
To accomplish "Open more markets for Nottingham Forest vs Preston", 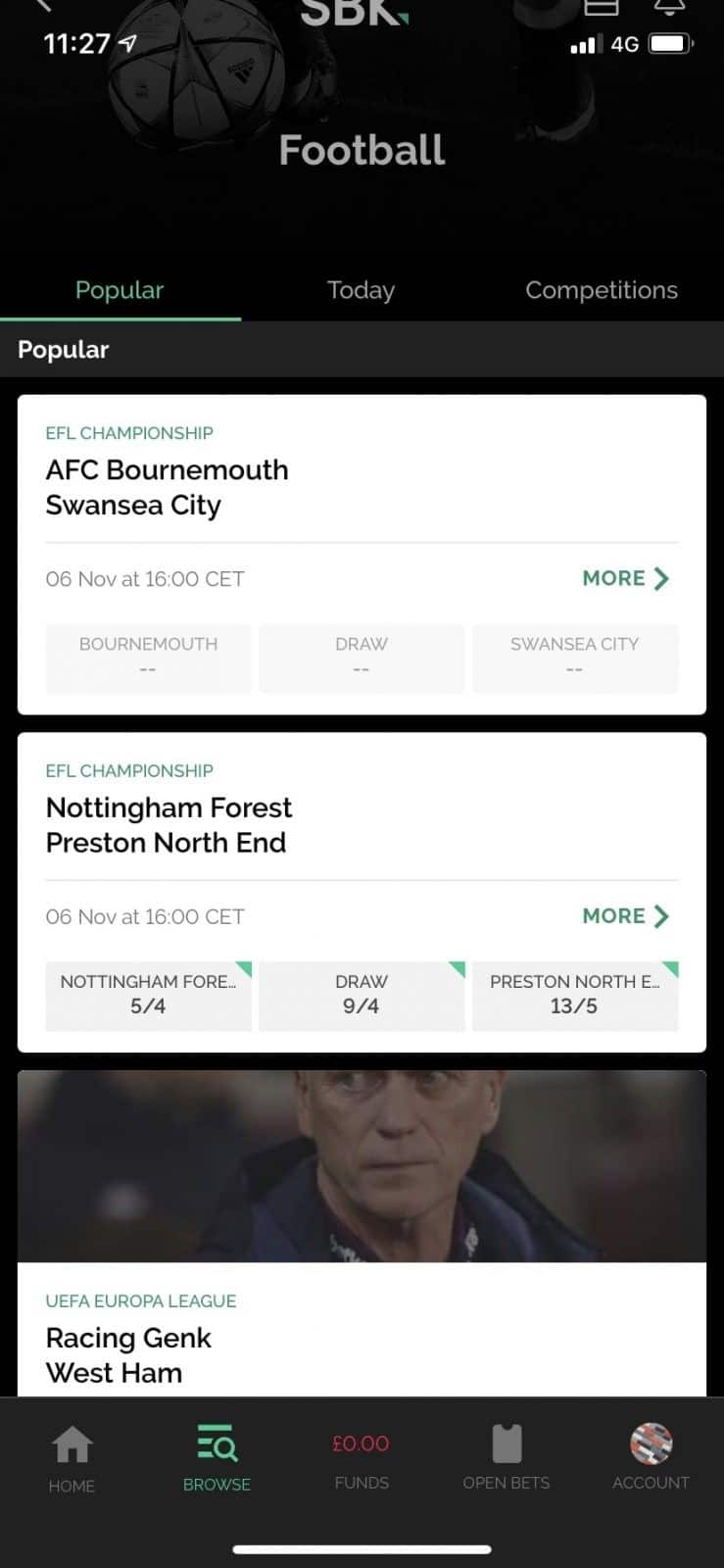I will (x=625, y=916).
